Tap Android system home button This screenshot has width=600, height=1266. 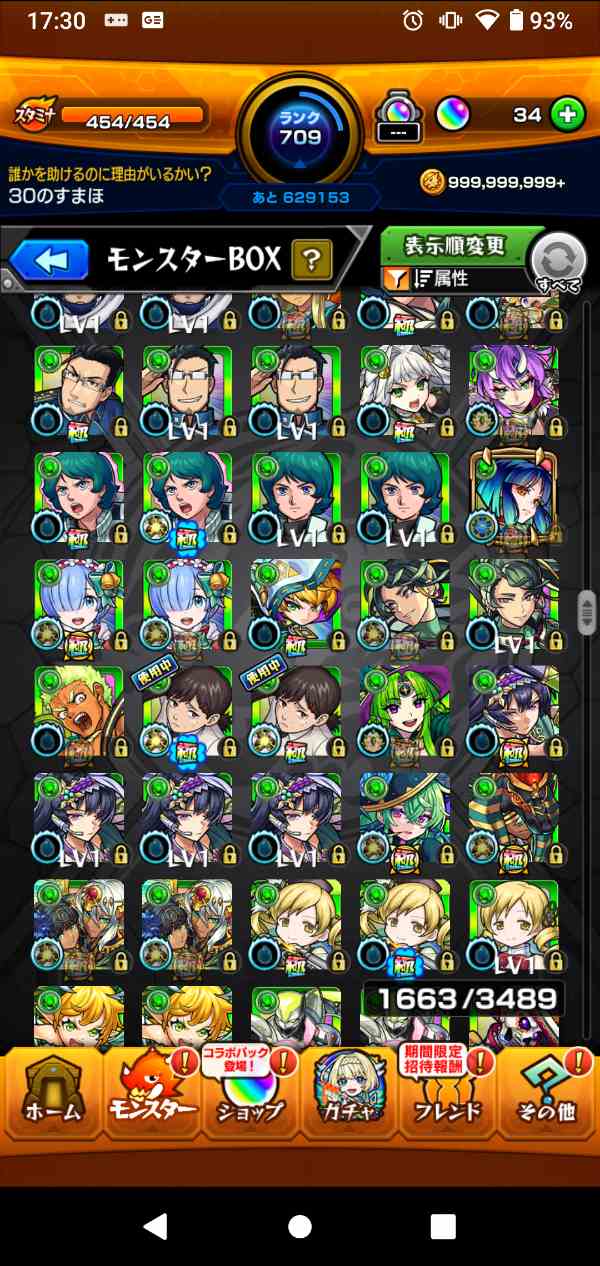click(300, 1227)
